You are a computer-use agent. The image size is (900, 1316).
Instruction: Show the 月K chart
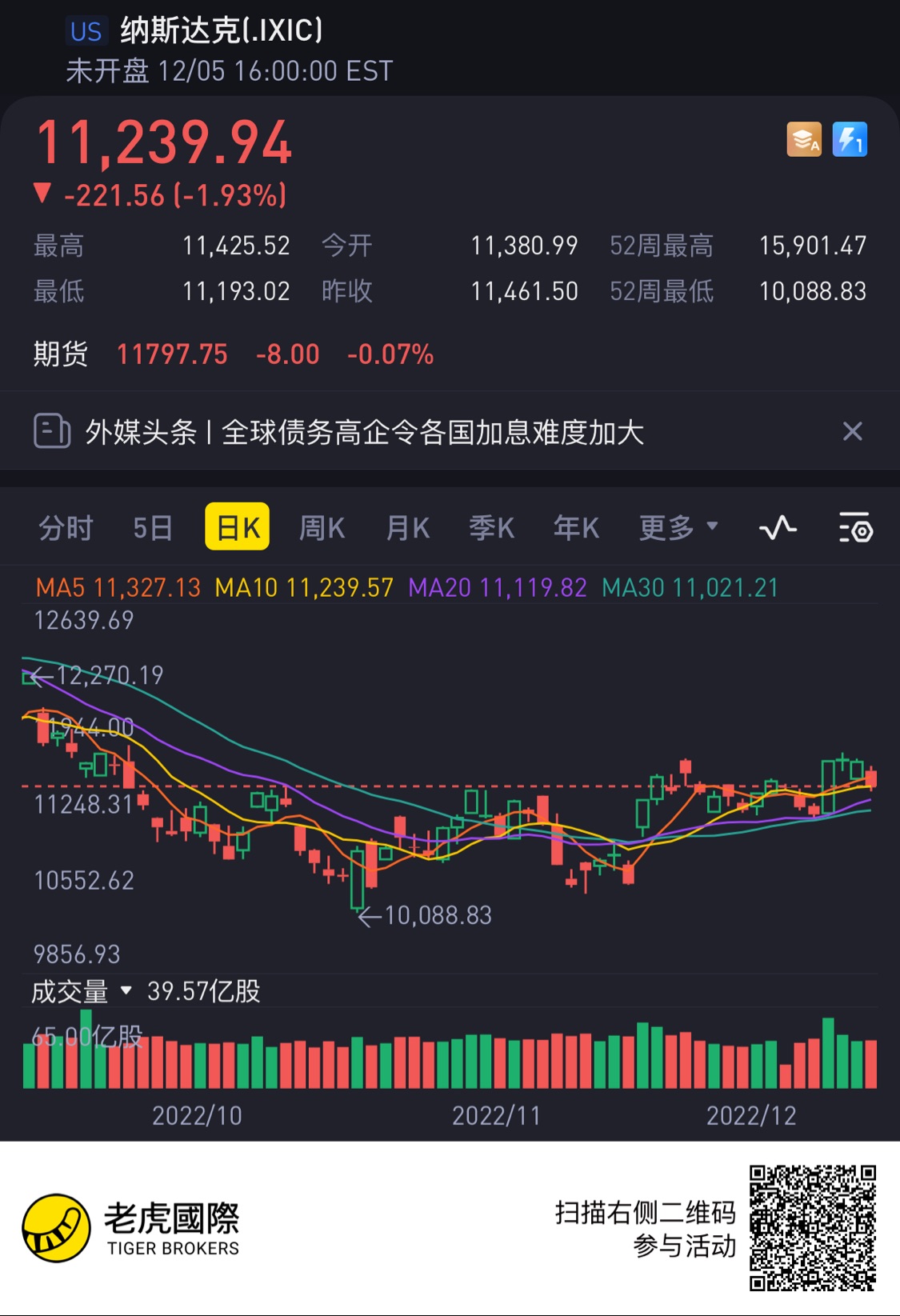[408, 528]
